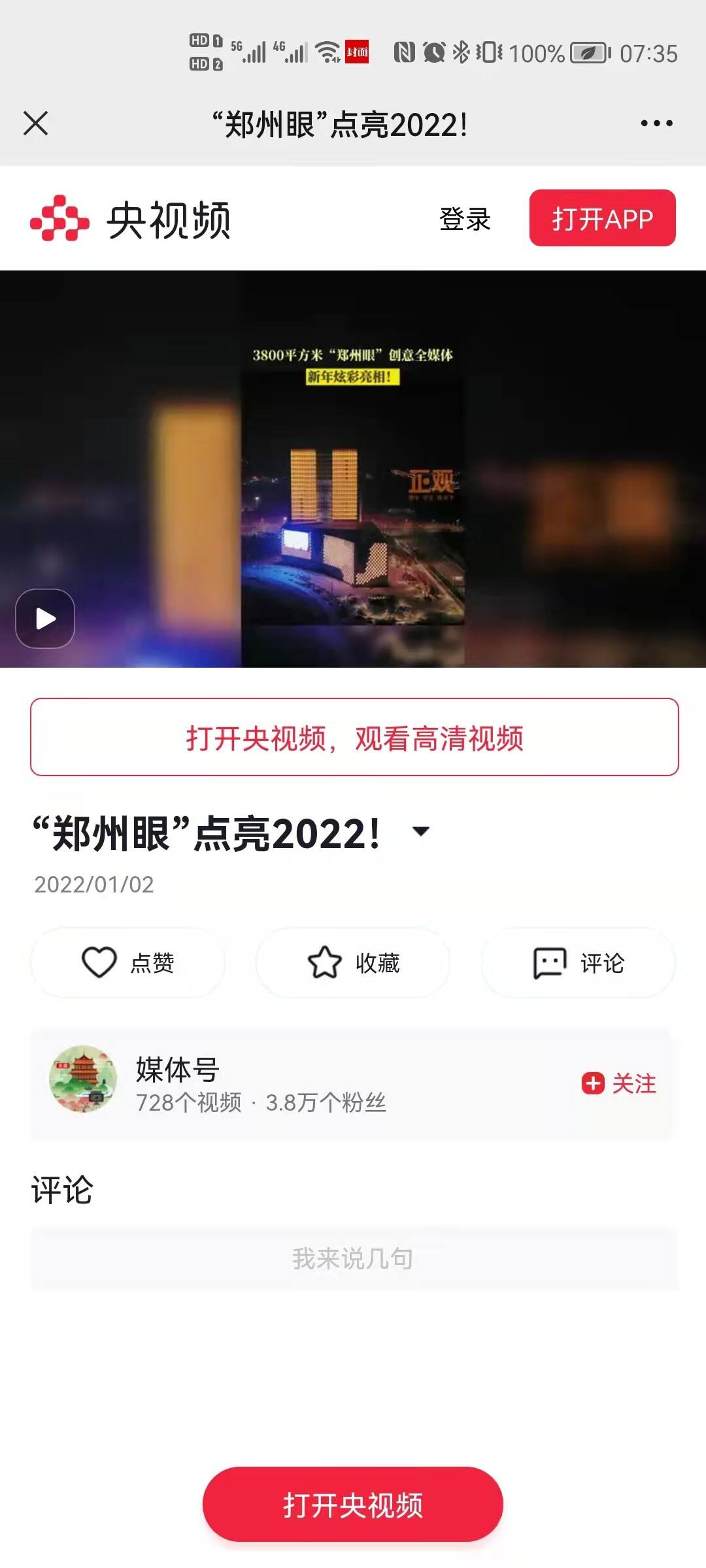Close the webpage with the X icon
This screenshot has width=706, height=1568.
pos(35,123)
